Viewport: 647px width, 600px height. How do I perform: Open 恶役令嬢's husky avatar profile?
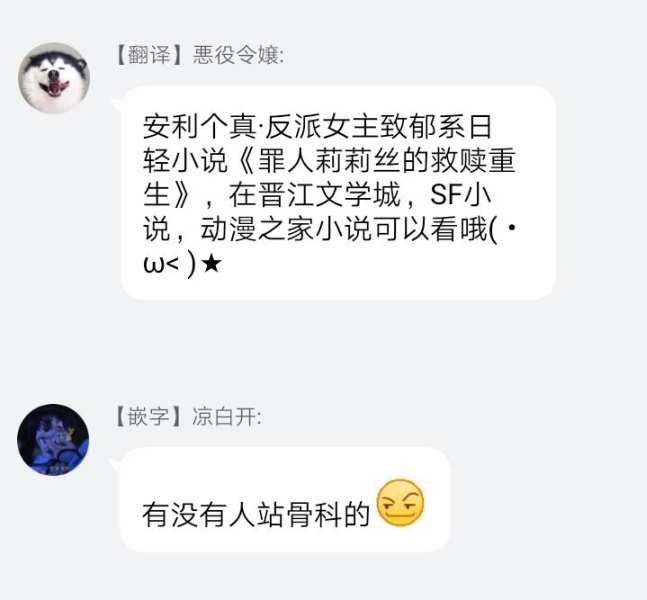click(54, 78)
